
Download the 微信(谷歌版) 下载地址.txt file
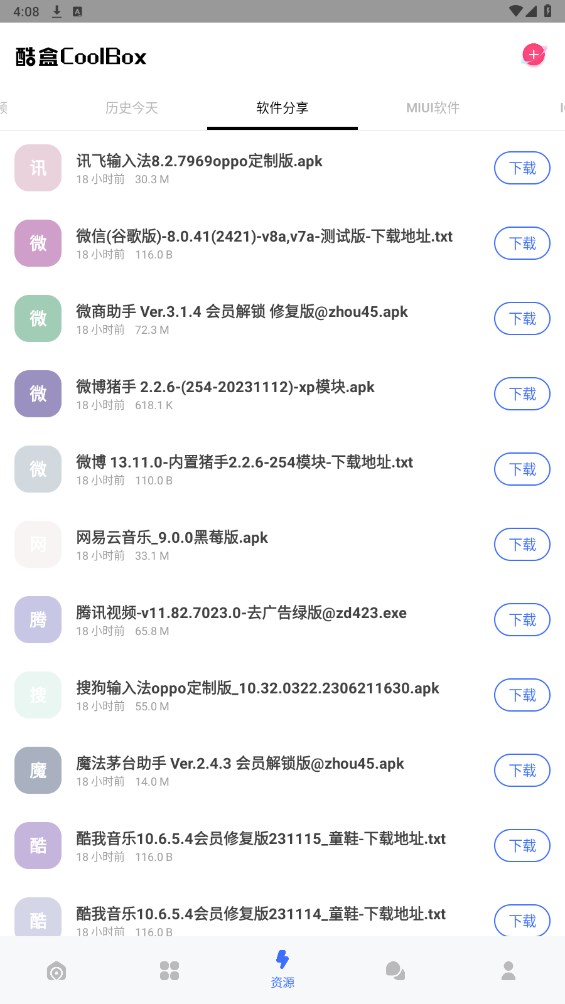point(522,243)
